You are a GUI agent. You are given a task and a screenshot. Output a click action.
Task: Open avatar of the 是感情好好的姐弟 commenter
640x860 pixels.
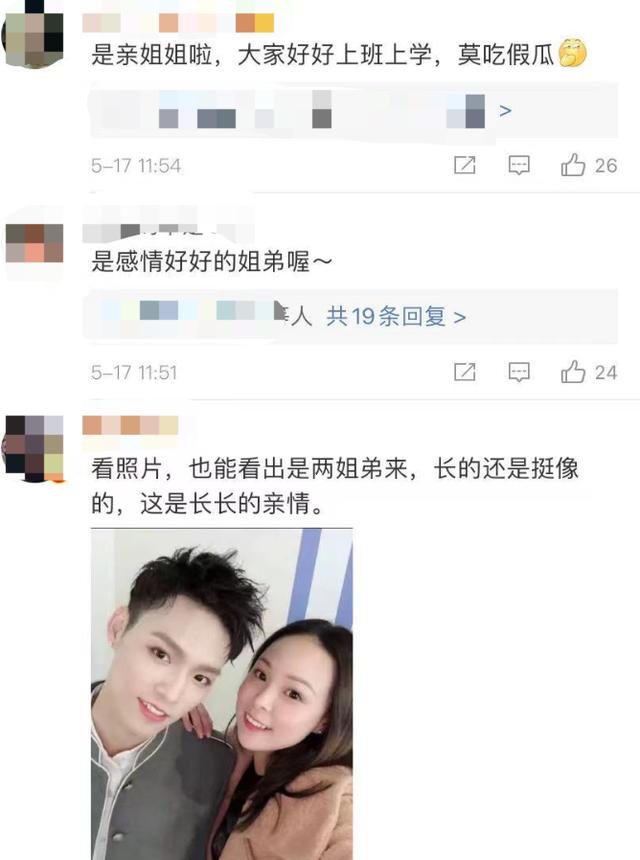[34, 243]
